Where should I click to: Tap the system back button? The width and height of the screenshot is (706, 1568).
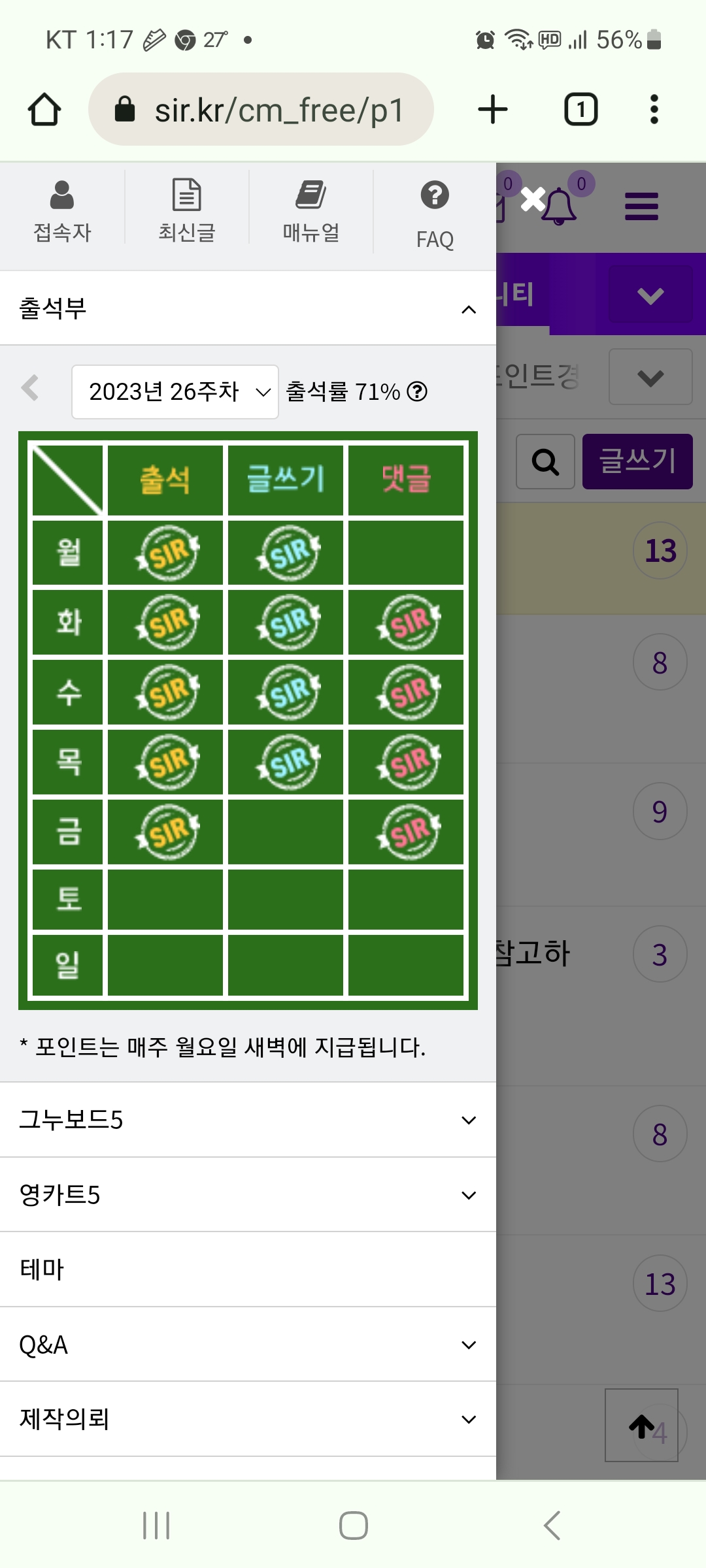pos(552,1526)
